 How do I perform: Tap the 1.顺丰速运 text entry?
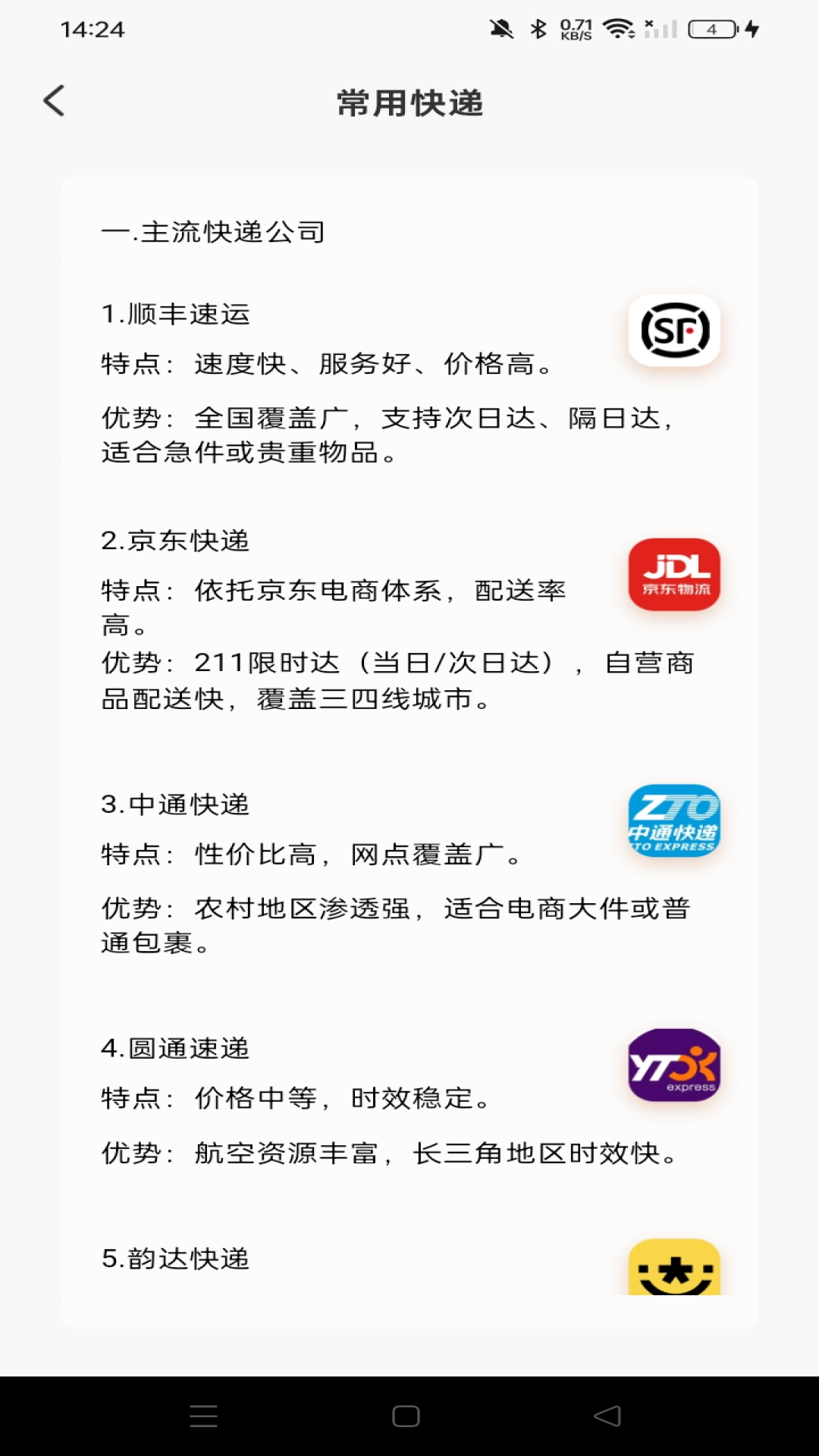click(174, 315)
